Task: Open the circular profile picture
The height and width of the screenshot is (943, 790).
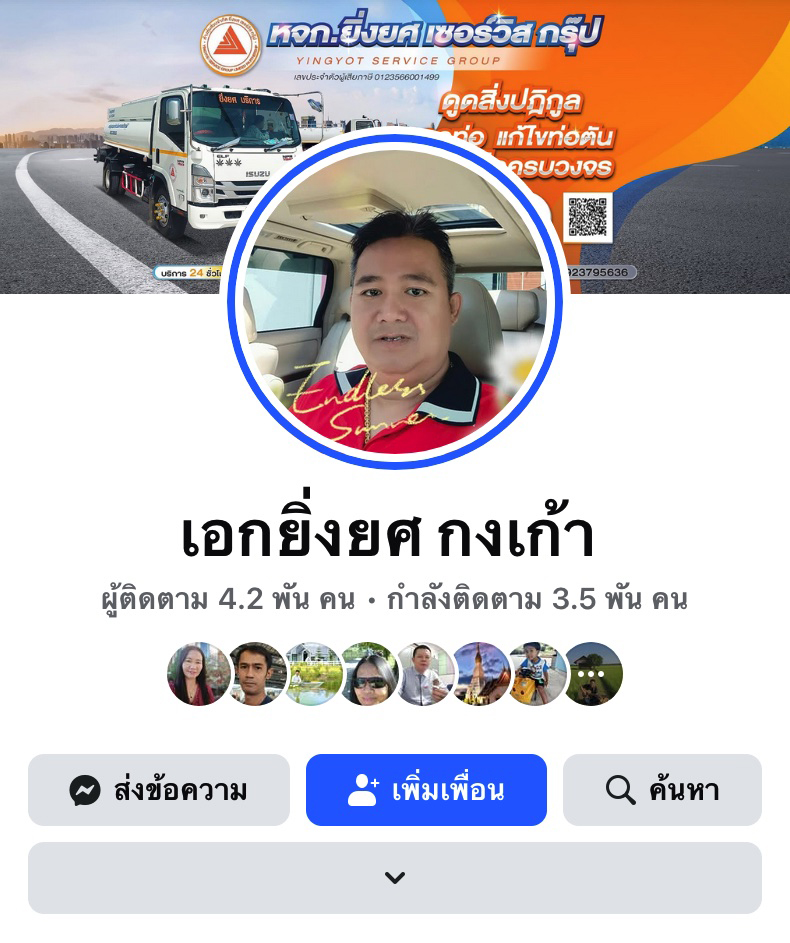Action: click(x=395, y=300)
